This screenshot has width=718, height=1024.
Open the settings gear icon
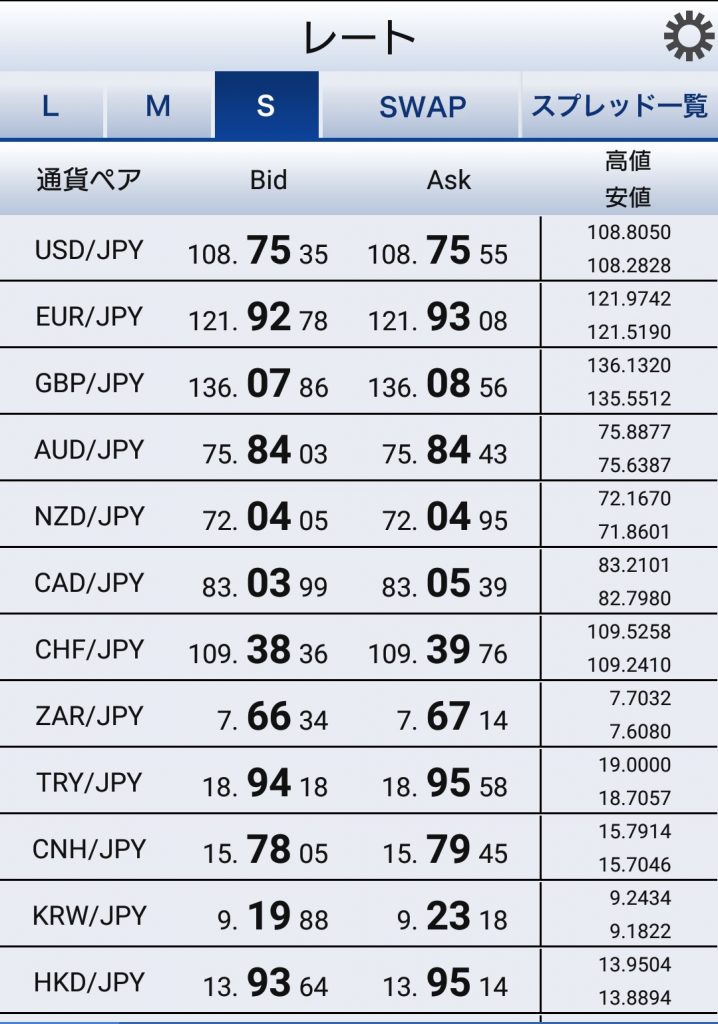pos(689,38)
